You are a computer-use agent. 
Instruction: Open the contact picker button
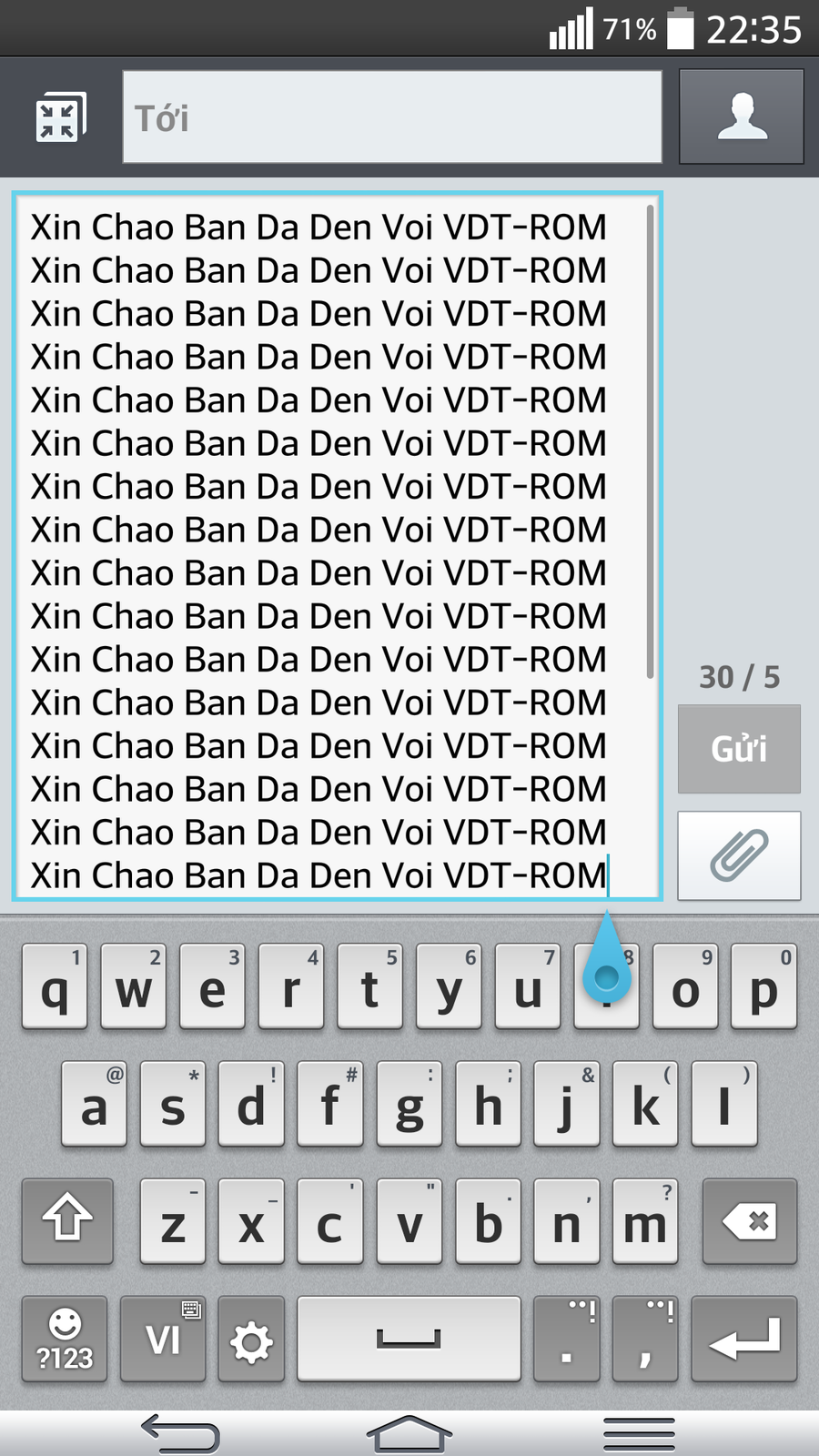tap(742, 117)
